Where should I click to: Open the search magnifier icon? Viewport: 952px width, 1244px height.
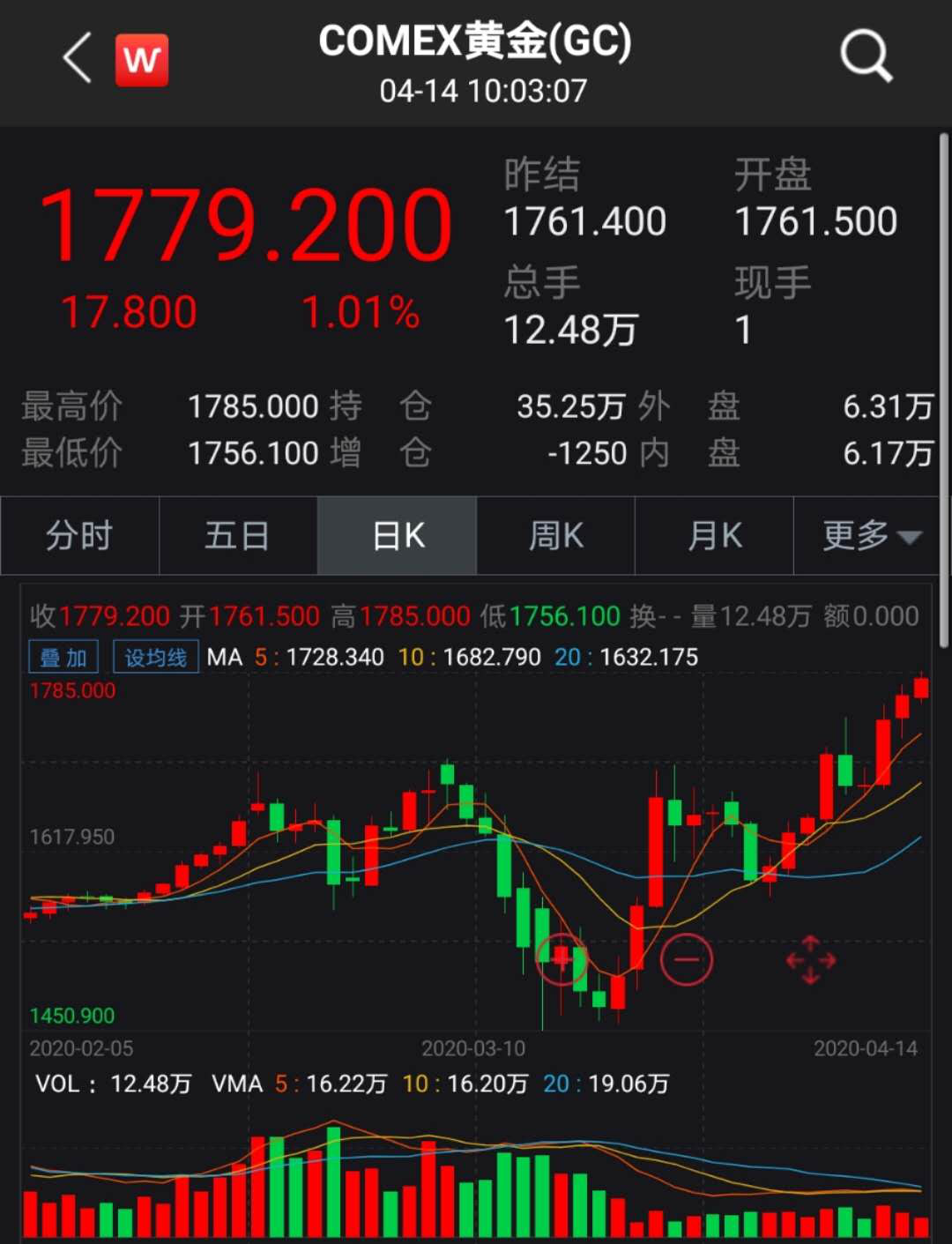coord(865,56)
